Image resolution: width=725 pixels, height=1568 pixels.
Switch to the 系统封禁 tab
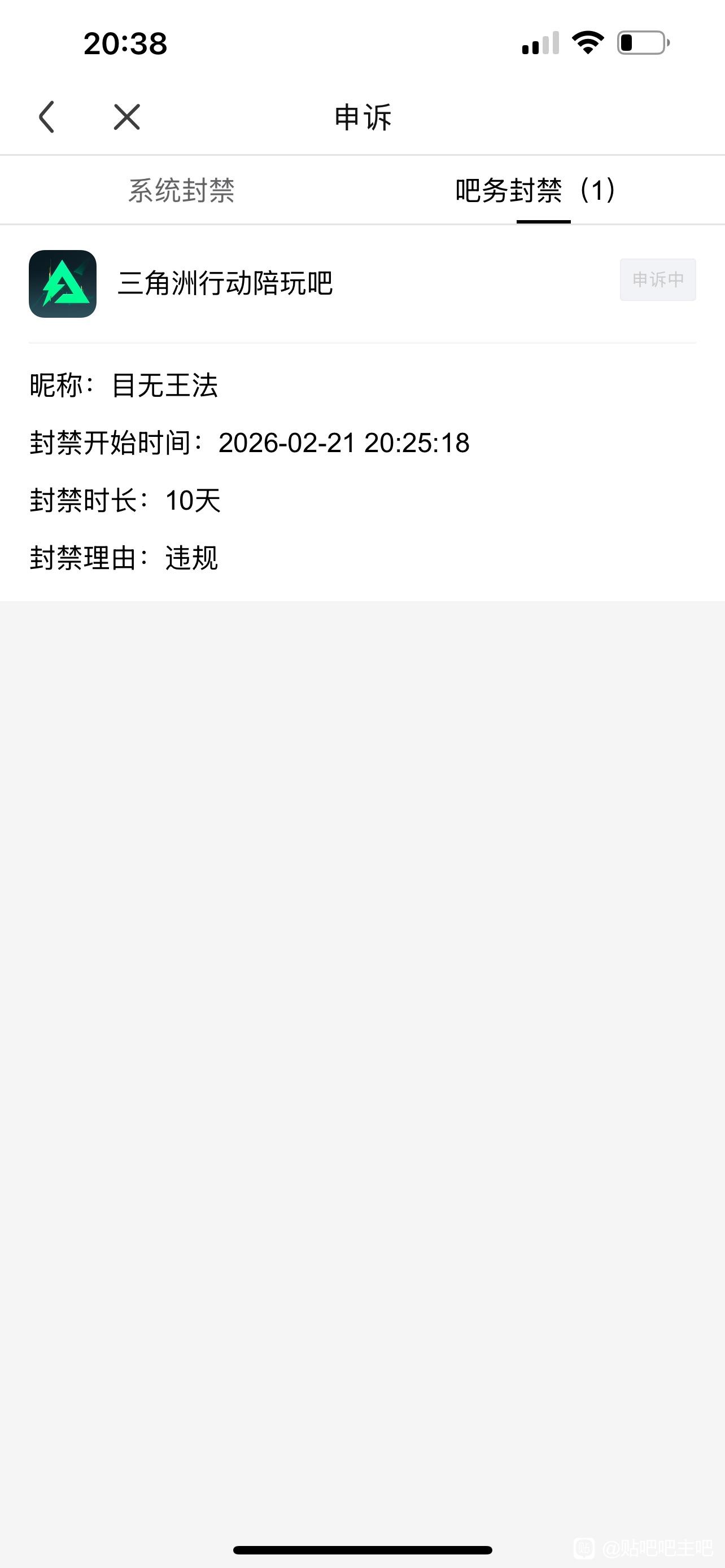(181, 191)
